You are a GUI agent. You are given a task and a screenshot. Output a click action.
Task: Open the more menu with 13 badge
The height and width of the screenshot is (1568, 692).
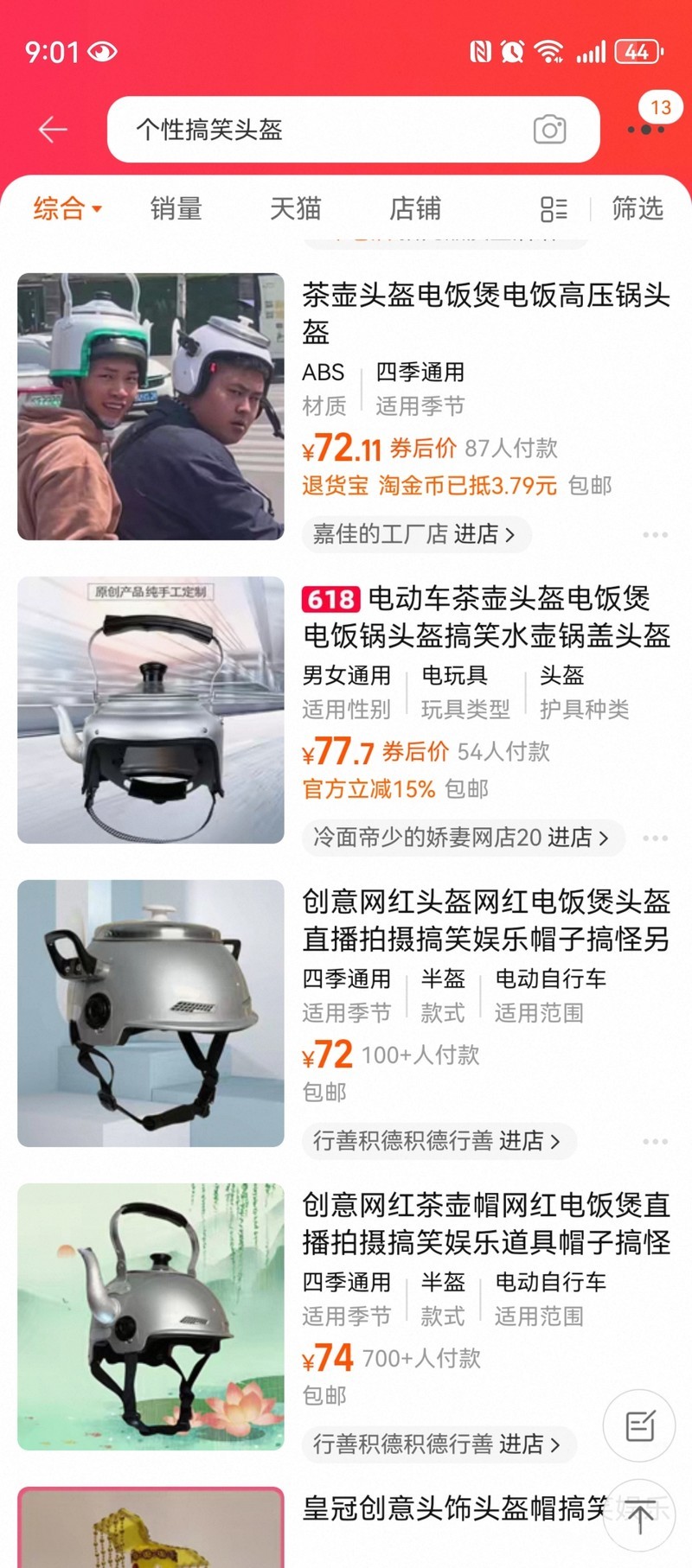pyautogui.click(x=646, y=129)
